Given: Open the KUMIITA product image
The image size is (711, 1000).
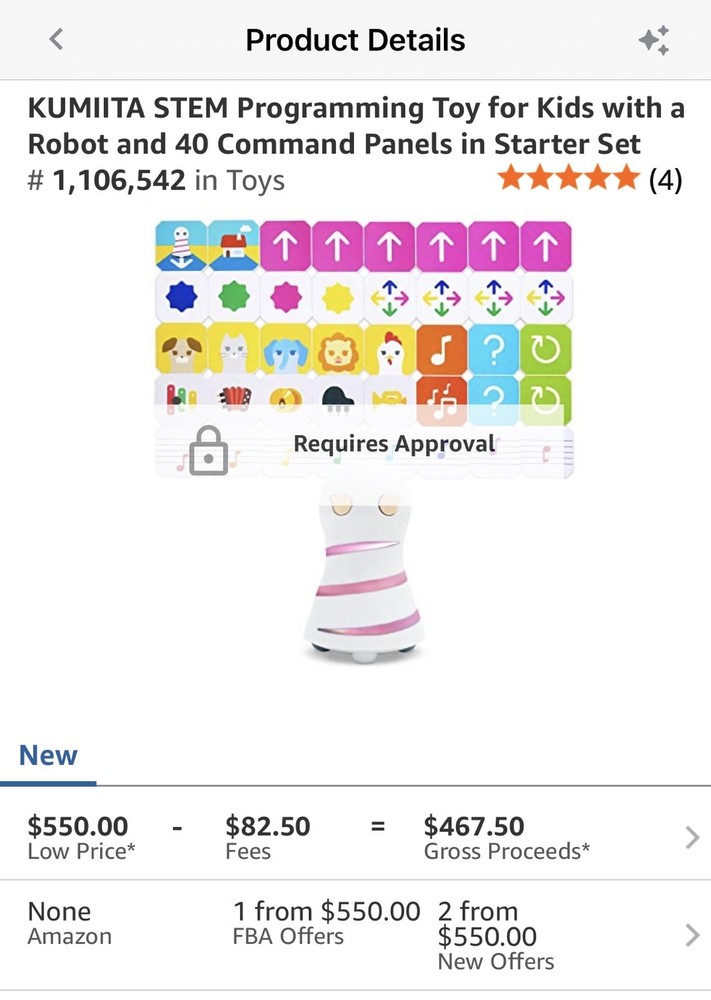Looking at the screenshot, I should (x=364, y=440).
